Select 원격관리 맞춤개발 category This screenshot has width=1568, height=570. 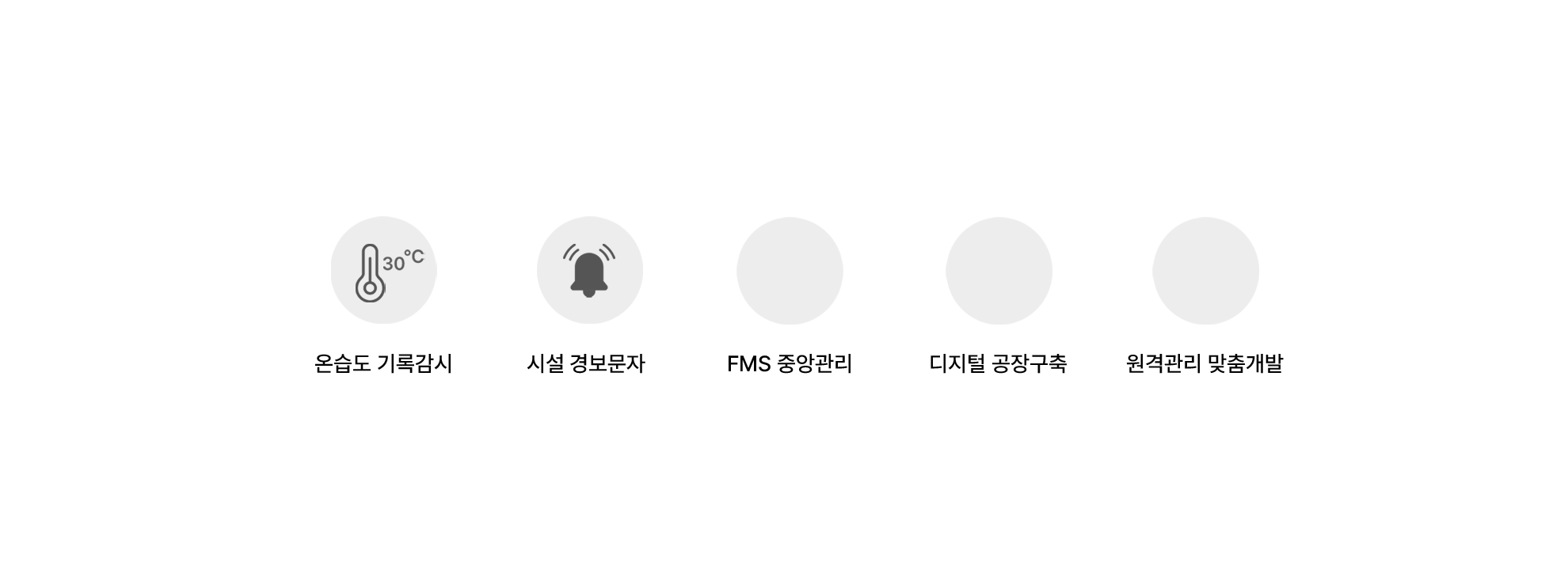[x=1205, y=271]
